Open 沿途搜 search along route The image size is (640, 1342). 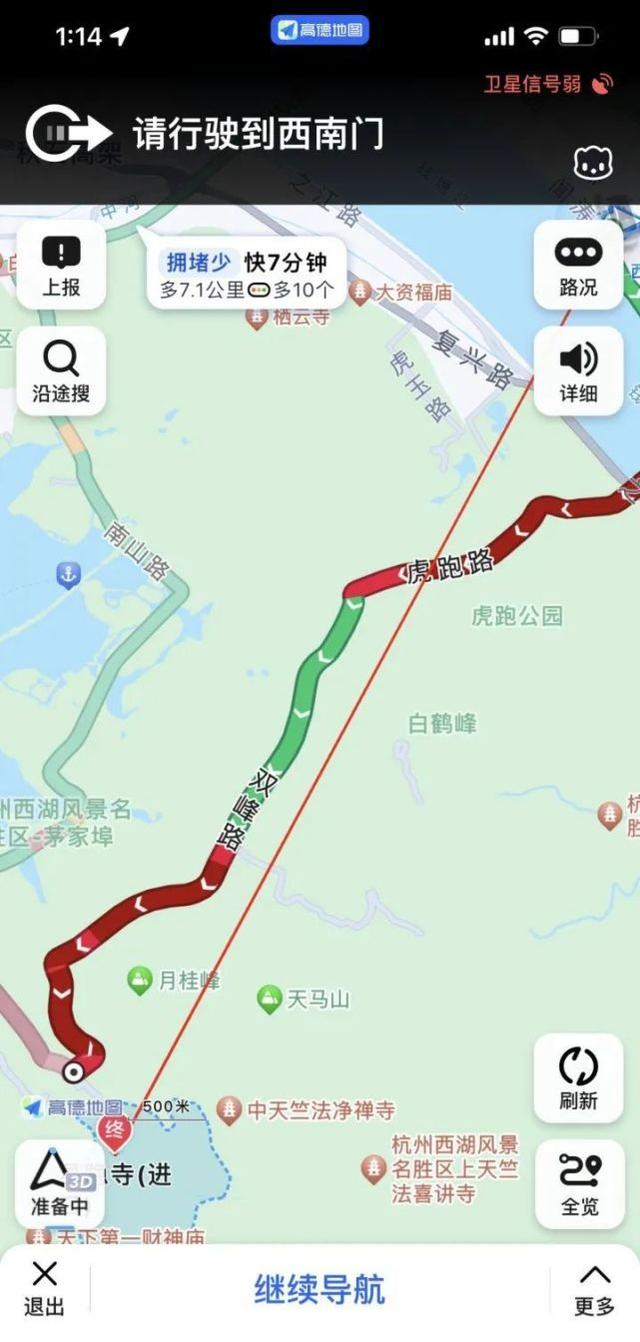(x=61, y=371)
